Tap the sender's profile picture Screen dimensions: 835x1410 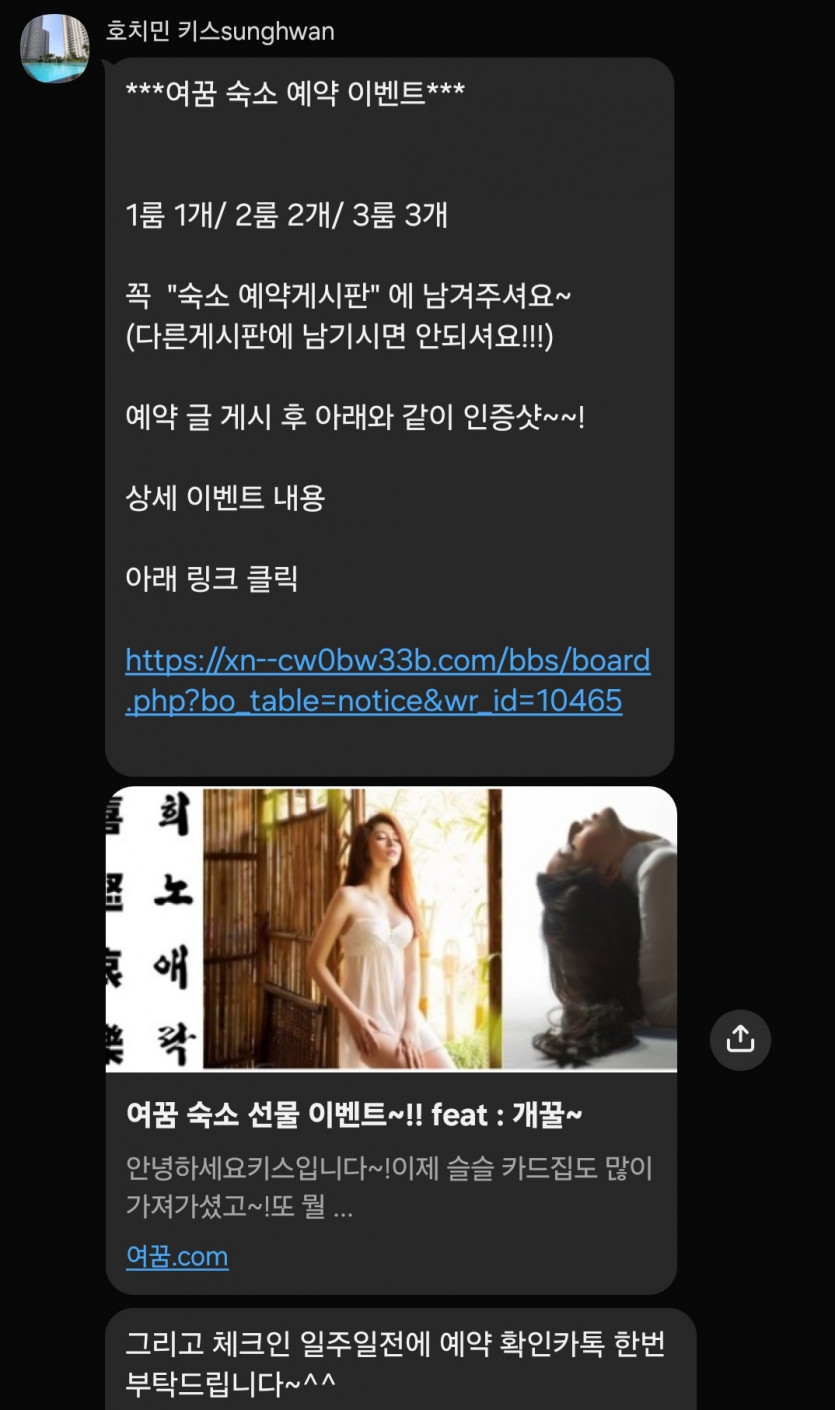55,48
